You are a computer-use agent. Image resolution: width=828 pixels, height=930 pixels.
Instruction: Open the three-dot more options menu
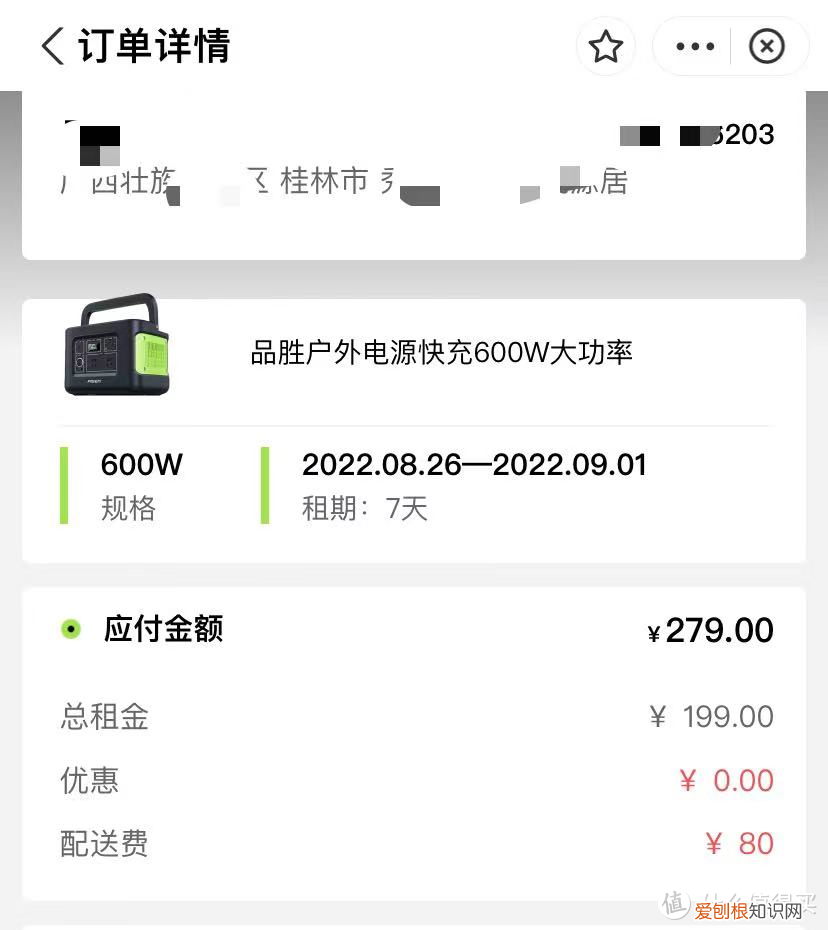pyautogui.click(x=693, y=46)
